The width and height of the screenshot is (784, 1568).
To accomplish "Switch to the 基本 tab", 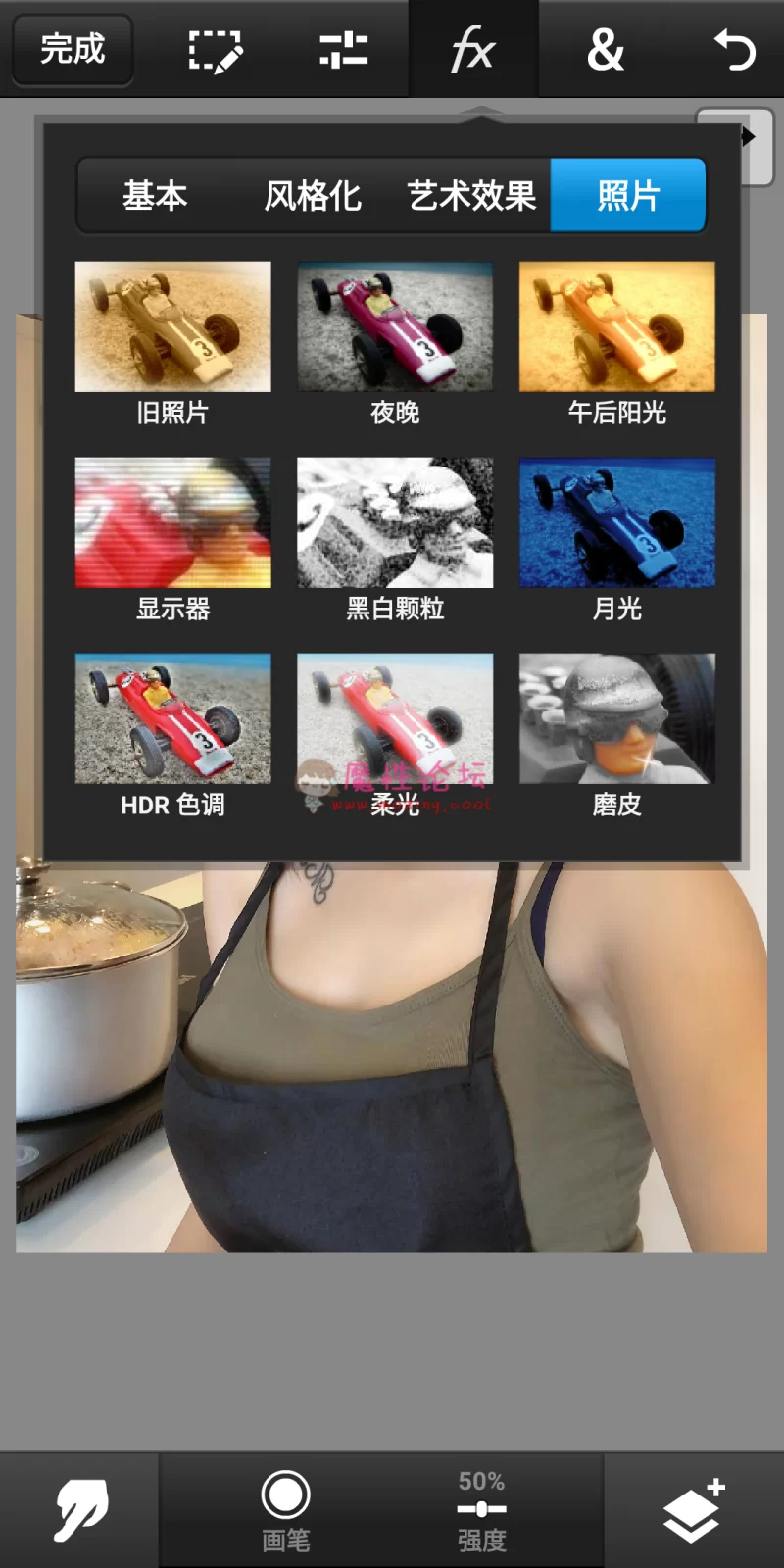I will point(155,195).
